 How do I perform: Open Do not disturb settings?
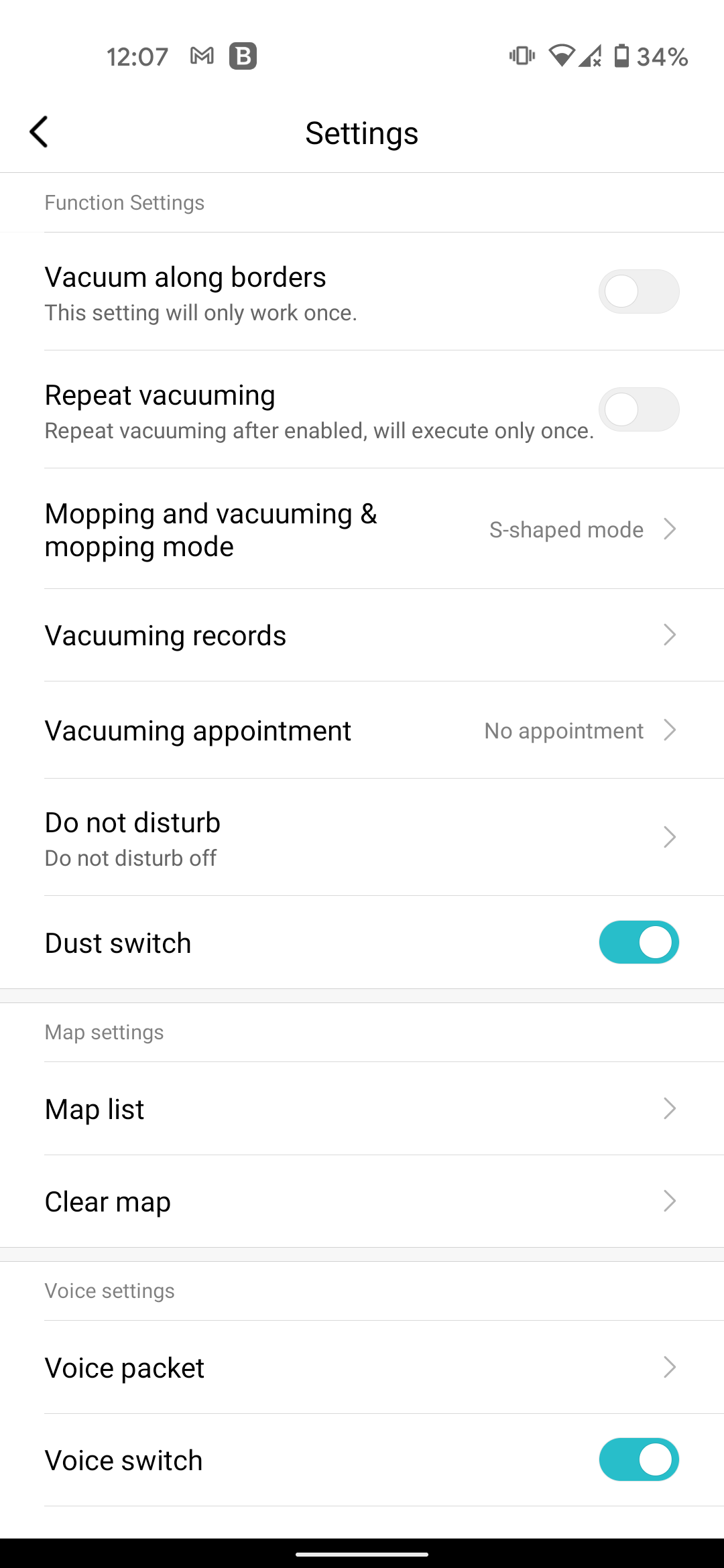(x=362, y=838)
